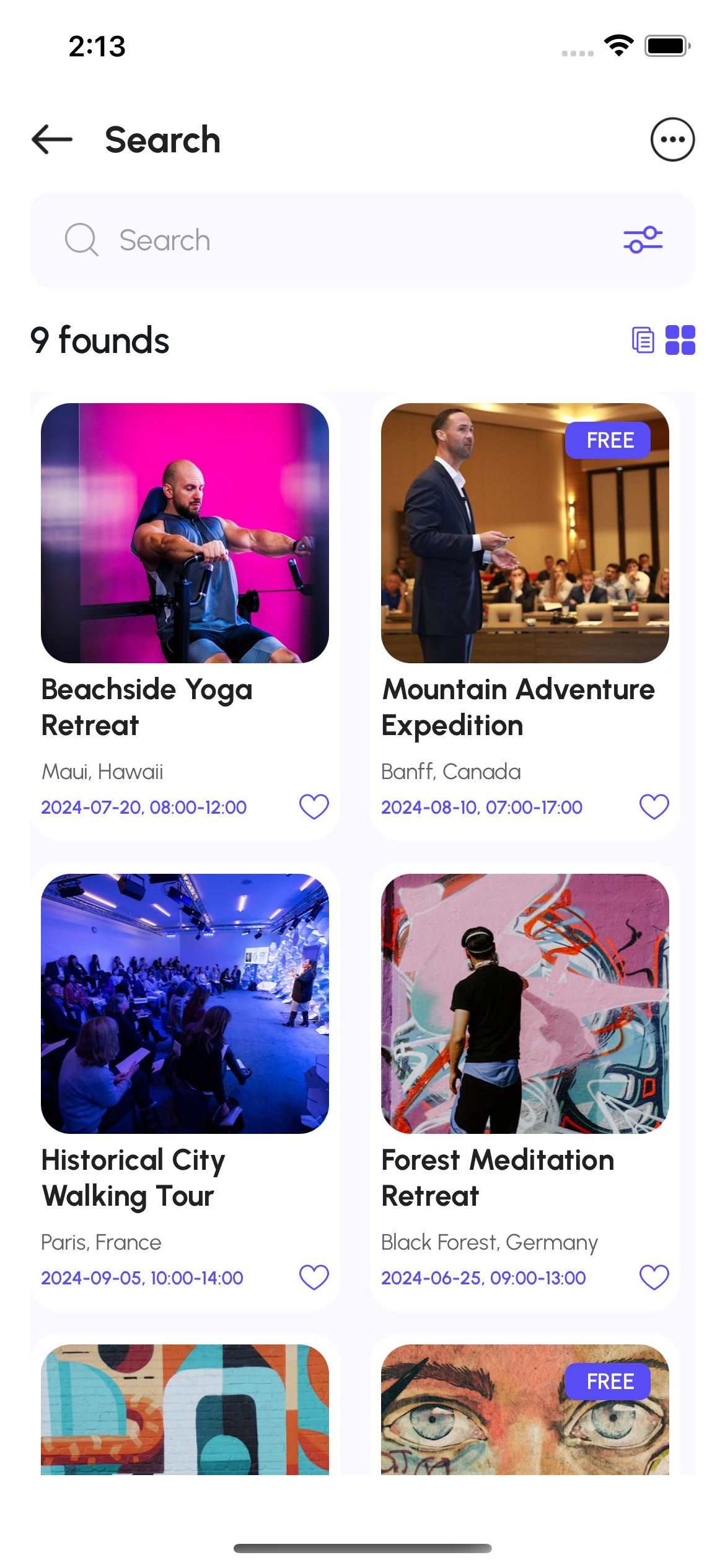Open the Forest Meditation Retreat card

(525, 1004)
